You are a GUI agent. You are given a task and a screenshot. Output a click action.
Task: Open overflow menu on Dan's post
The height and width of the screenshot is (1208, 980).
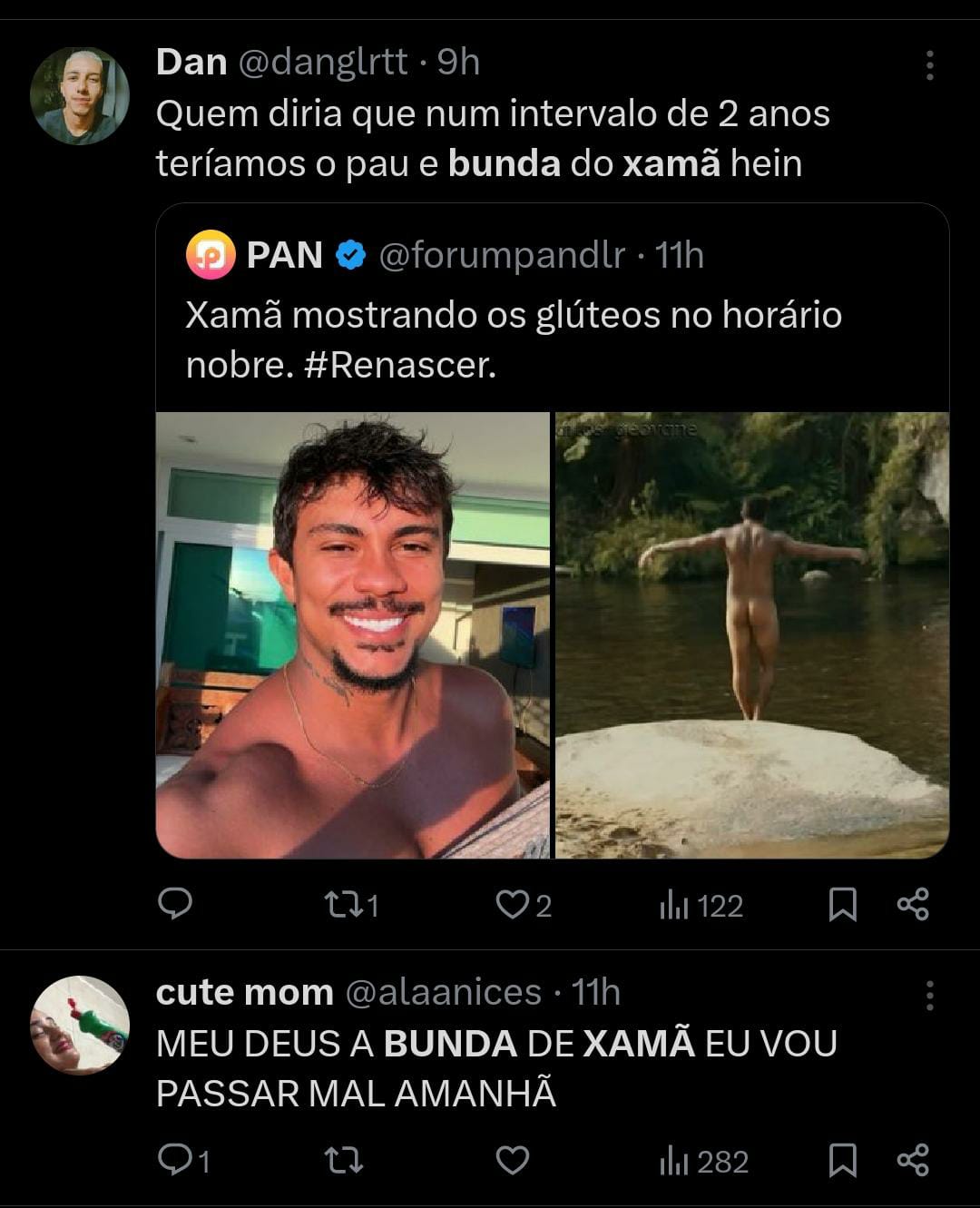tap(929, 65)
